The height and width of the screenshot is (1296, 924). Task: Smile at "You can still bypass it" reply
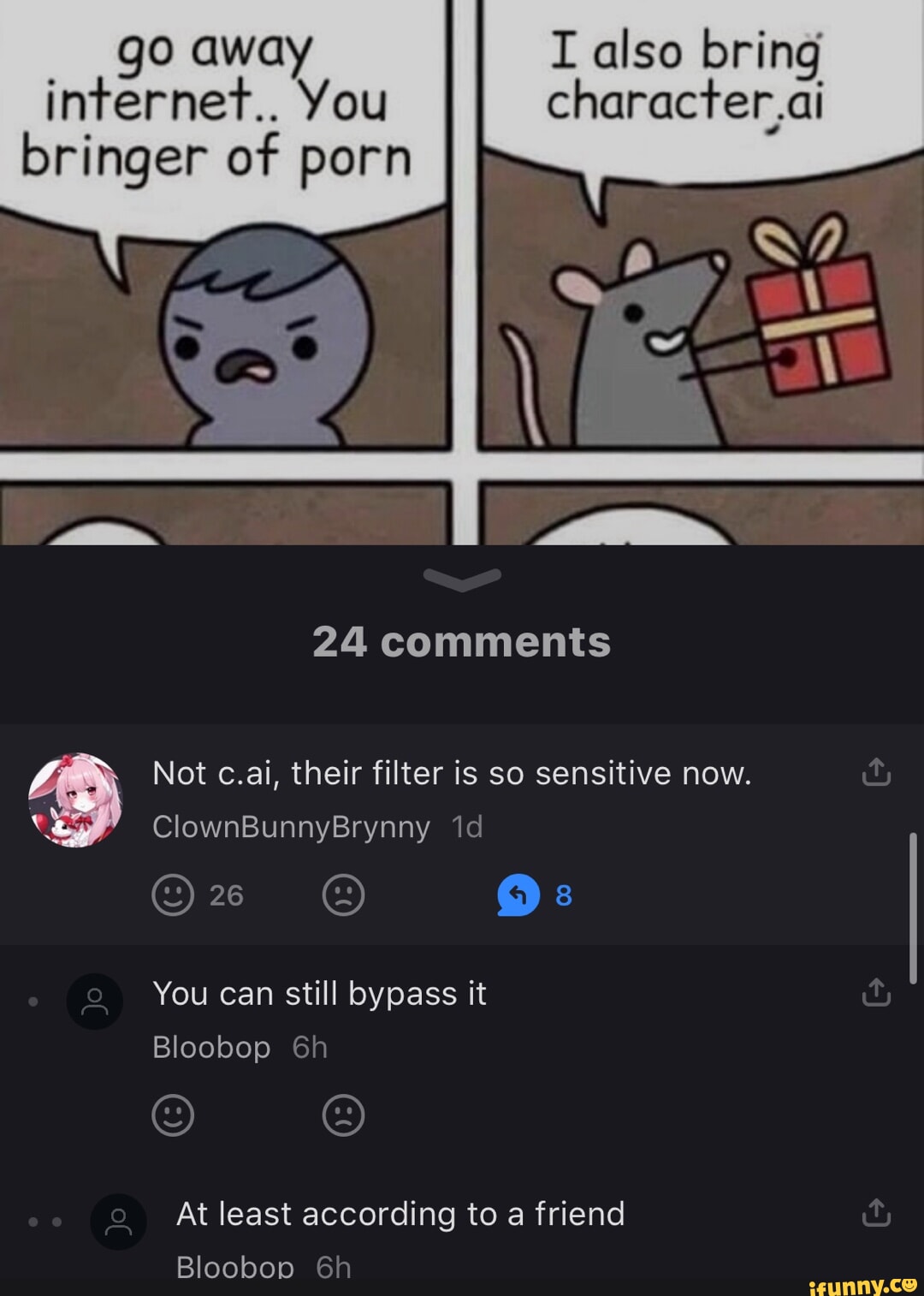(173, 1115)
